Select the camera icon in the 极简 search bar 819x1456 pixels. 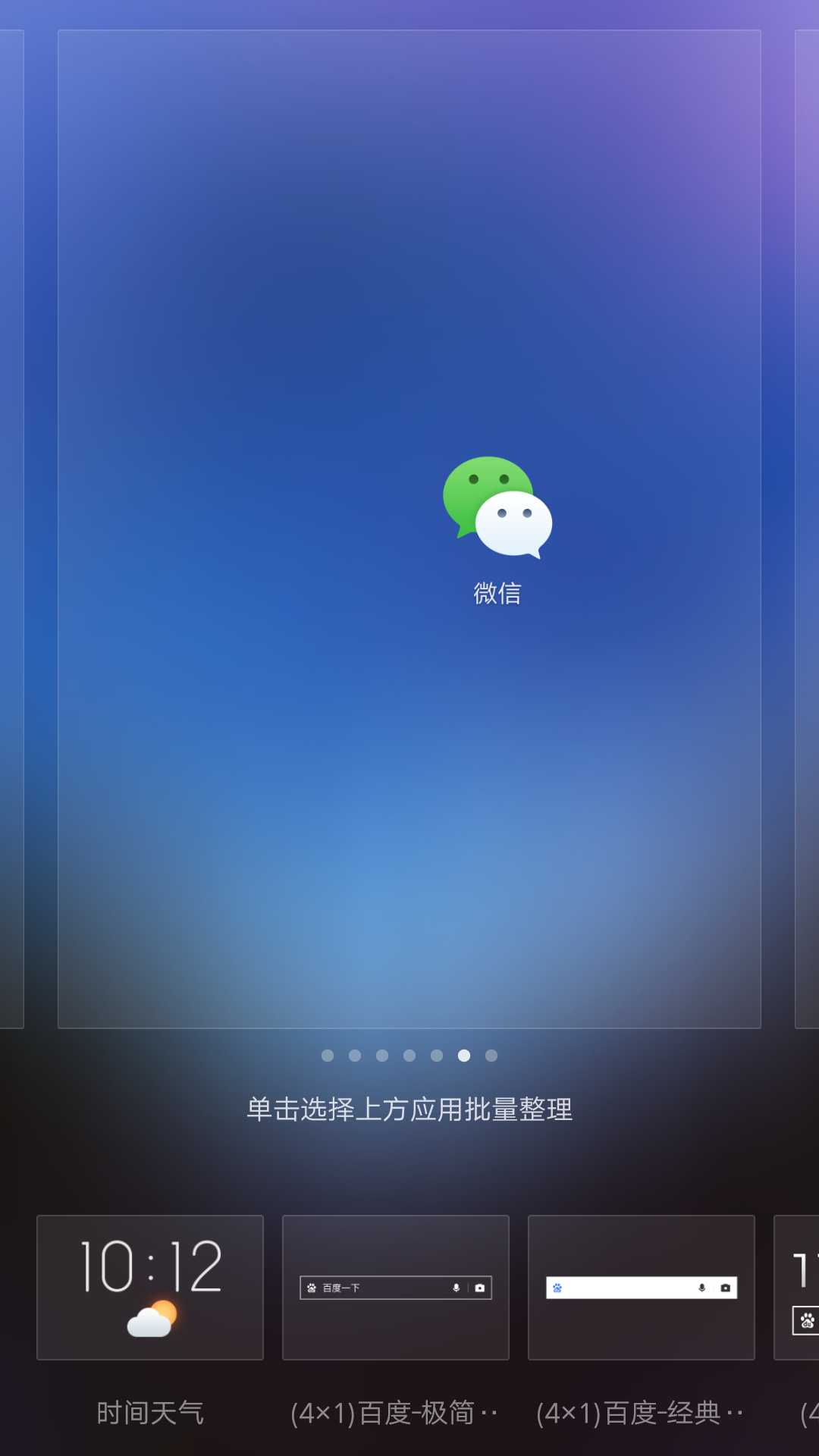(480, 1287)
